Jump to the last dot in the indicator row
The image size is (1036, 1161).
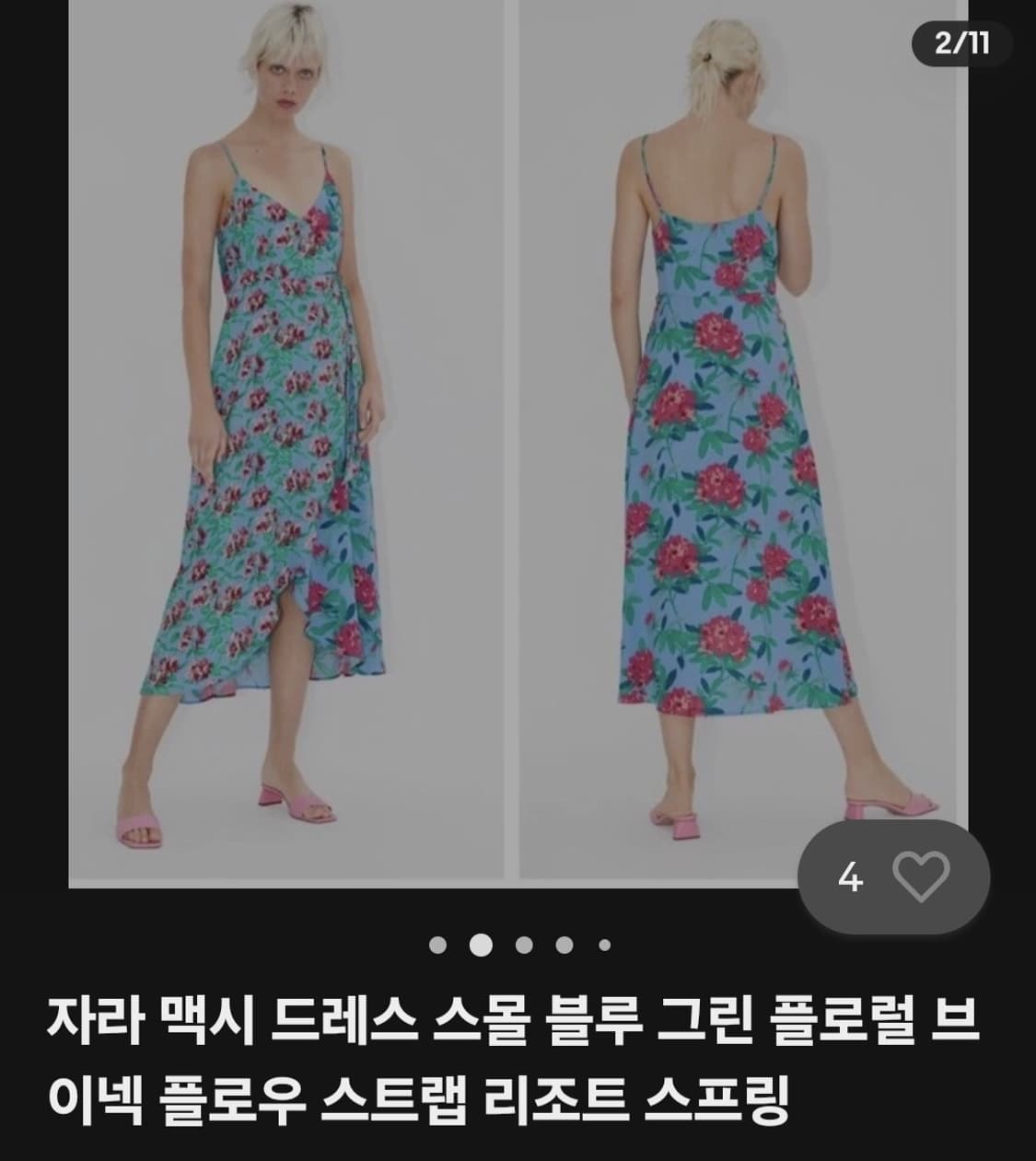[602, 943]
